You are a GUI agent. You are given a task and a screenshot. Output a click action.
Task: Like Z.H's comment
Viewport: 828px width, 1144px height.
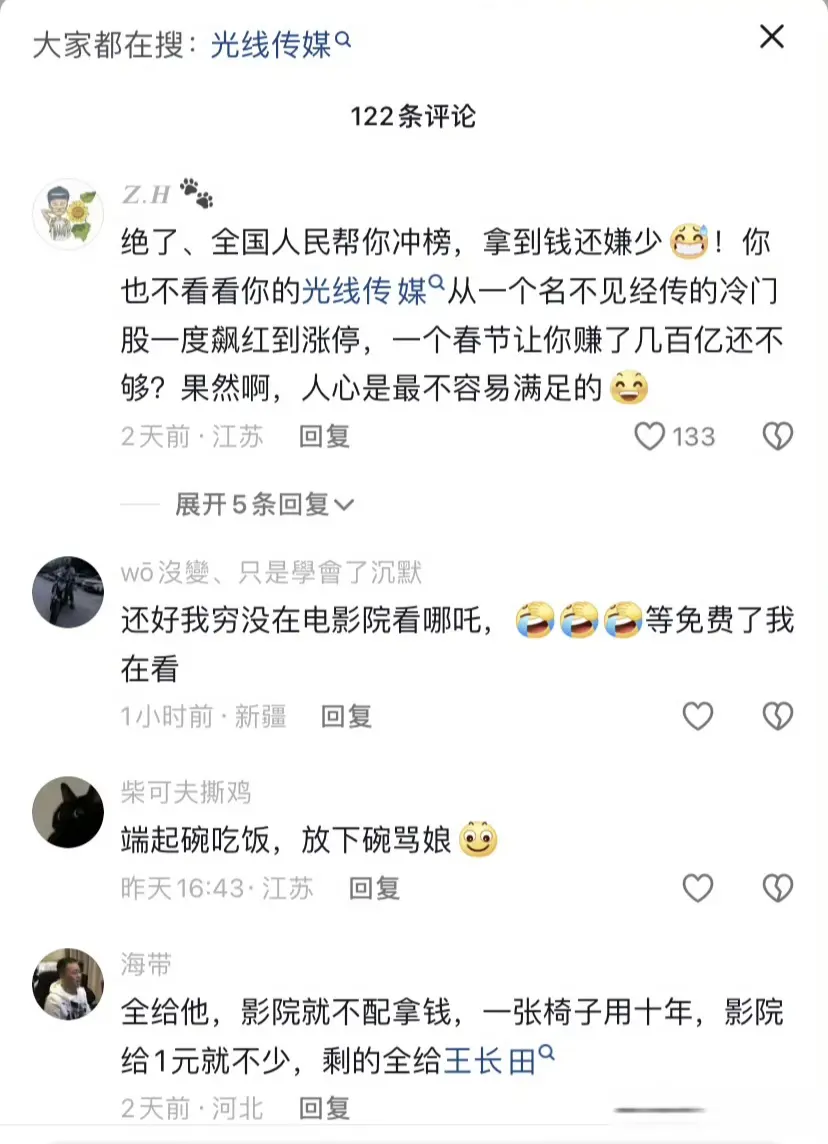pos(651,436)
